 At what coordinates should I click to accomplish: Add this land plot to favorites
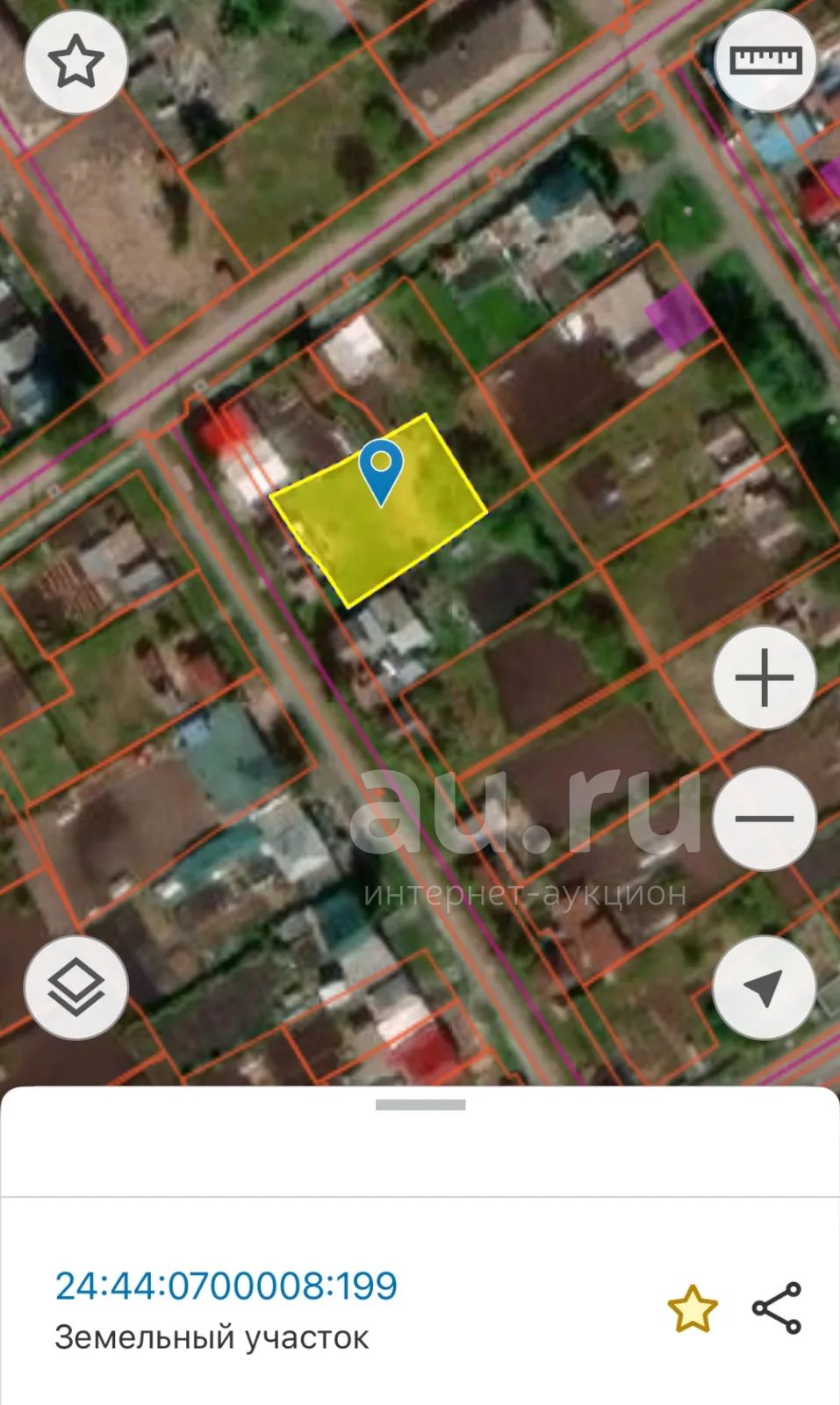coord(693,1309)
